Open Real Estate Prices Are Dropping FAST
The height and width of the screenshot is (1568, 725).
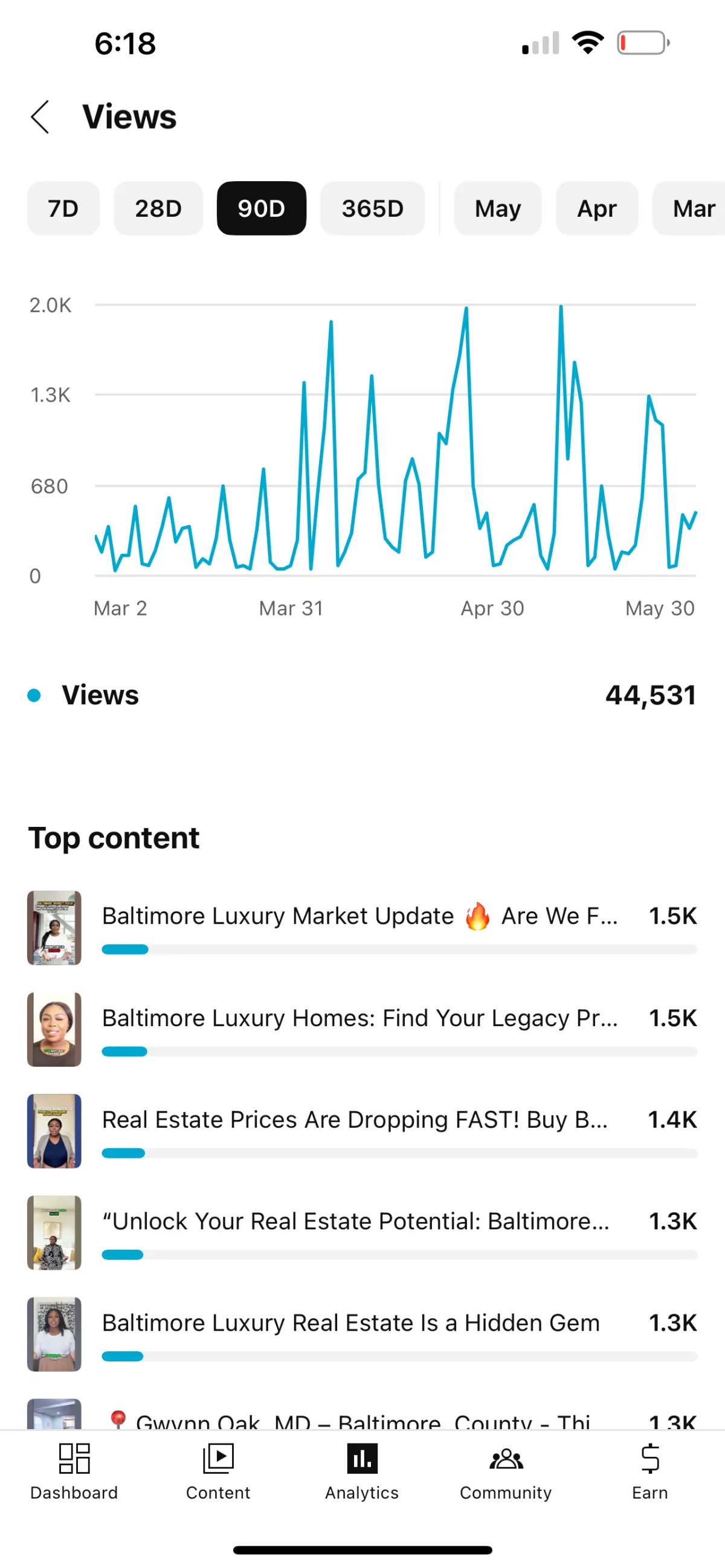pyautogui.click(x=362, y=1131)
